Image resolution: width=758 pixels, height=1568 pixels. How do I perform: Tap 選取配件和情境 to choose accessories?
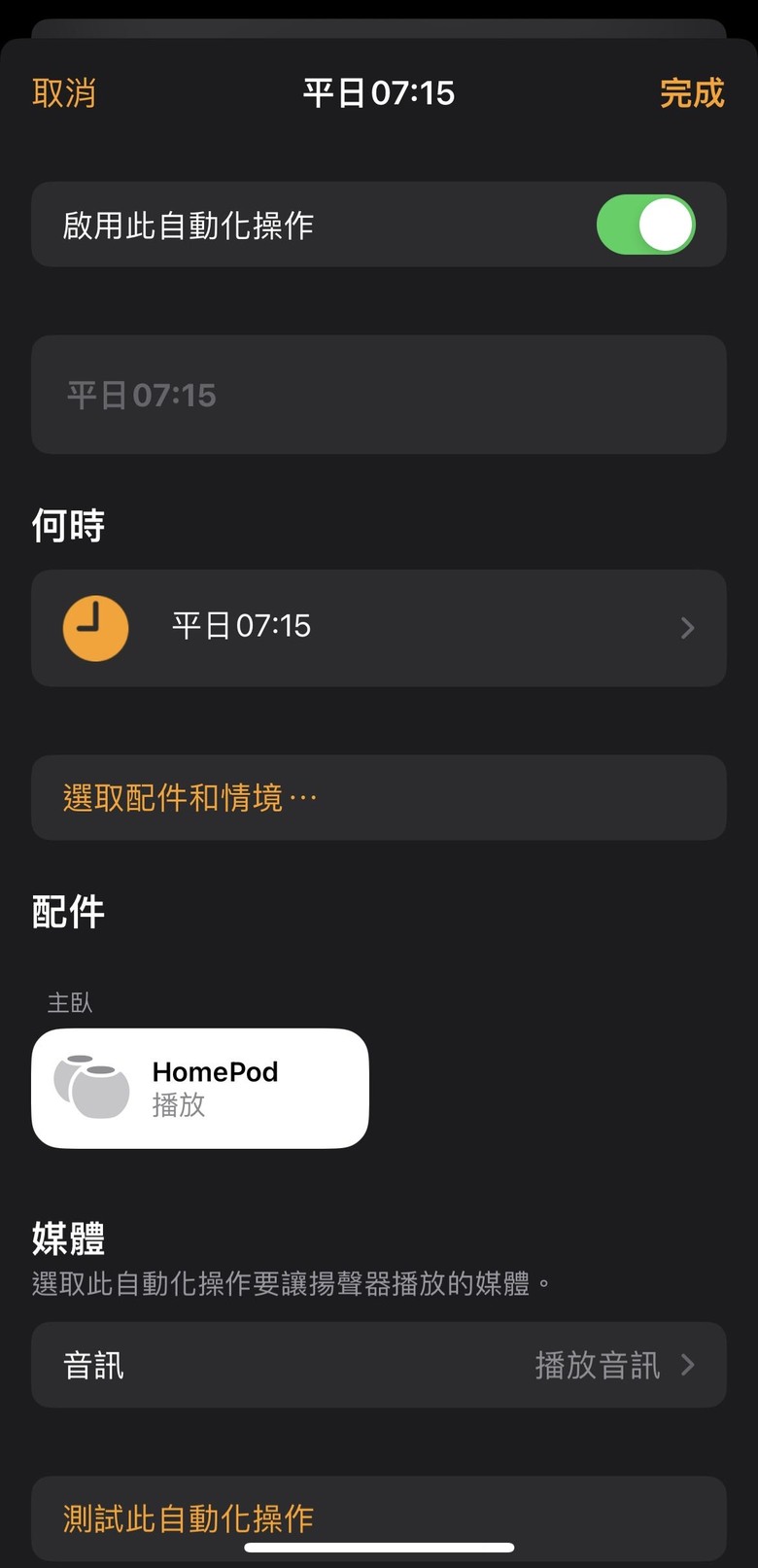coord(379,798)
